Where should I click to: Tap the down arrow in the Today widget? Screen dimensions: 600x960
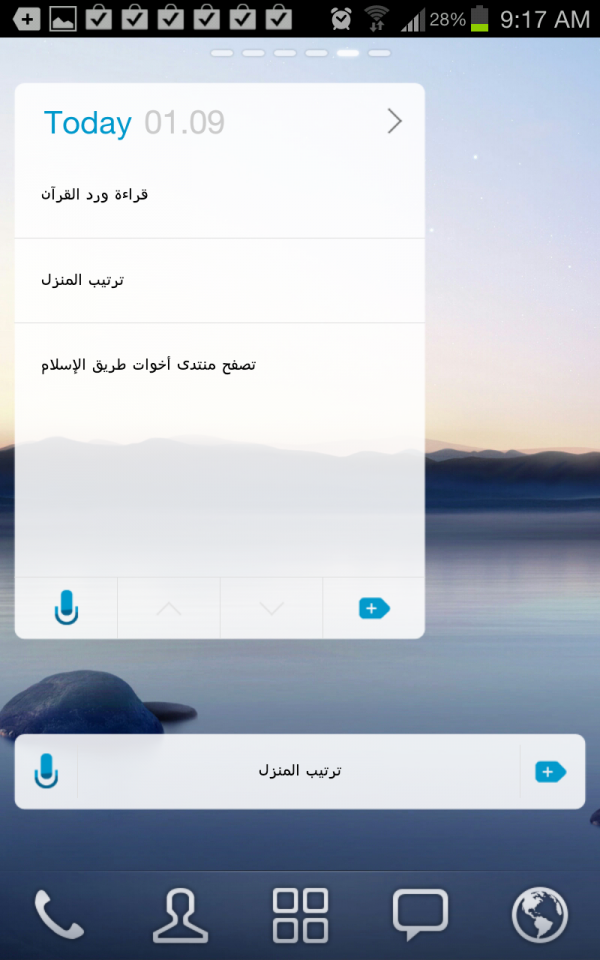tap(271, 608)
